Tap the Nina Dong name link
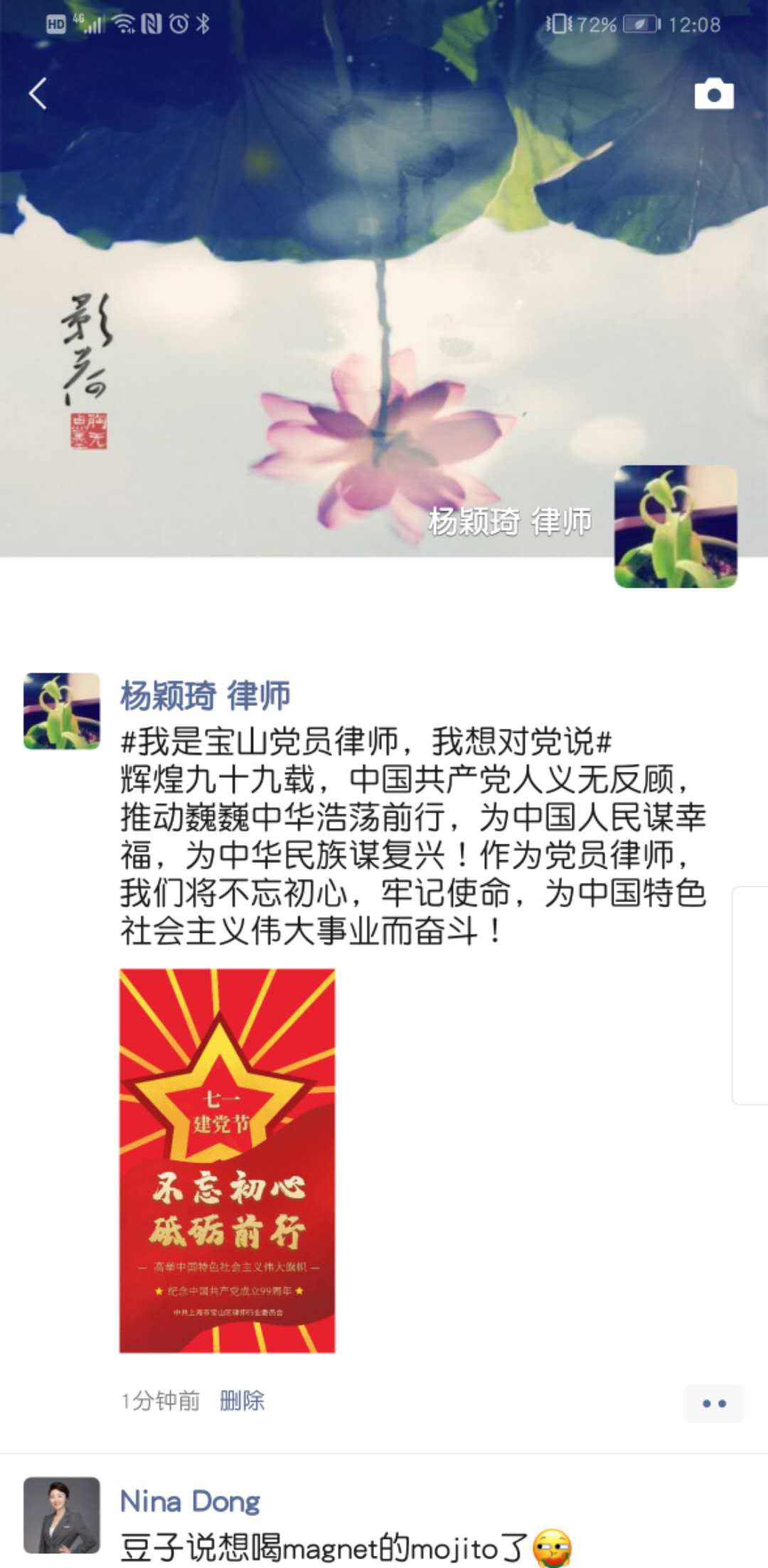This screenshot has width=768, height=1568. click(190, 1501)
